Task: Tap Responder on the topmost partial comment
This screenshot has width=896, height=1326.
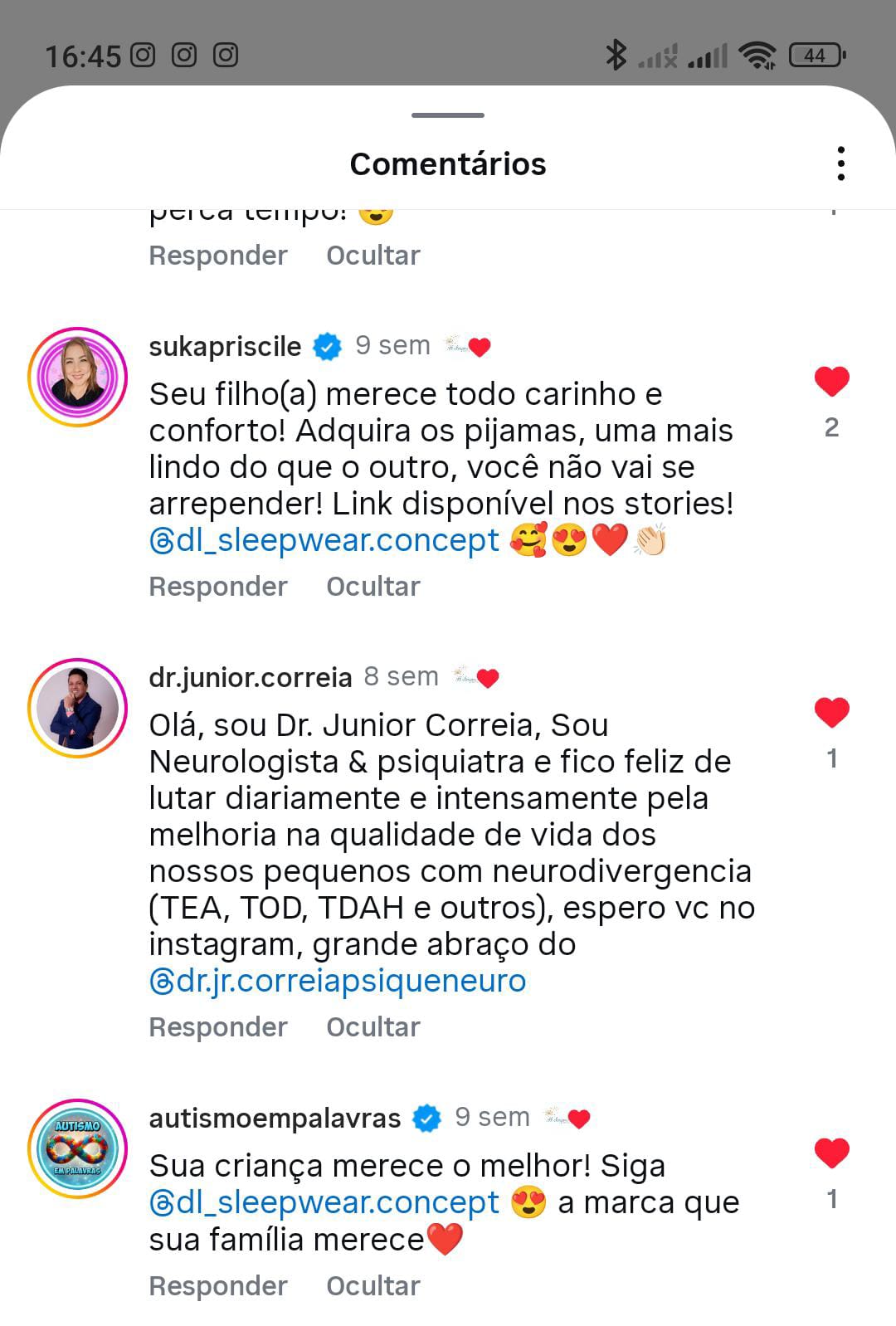Action: pos(218,256)
